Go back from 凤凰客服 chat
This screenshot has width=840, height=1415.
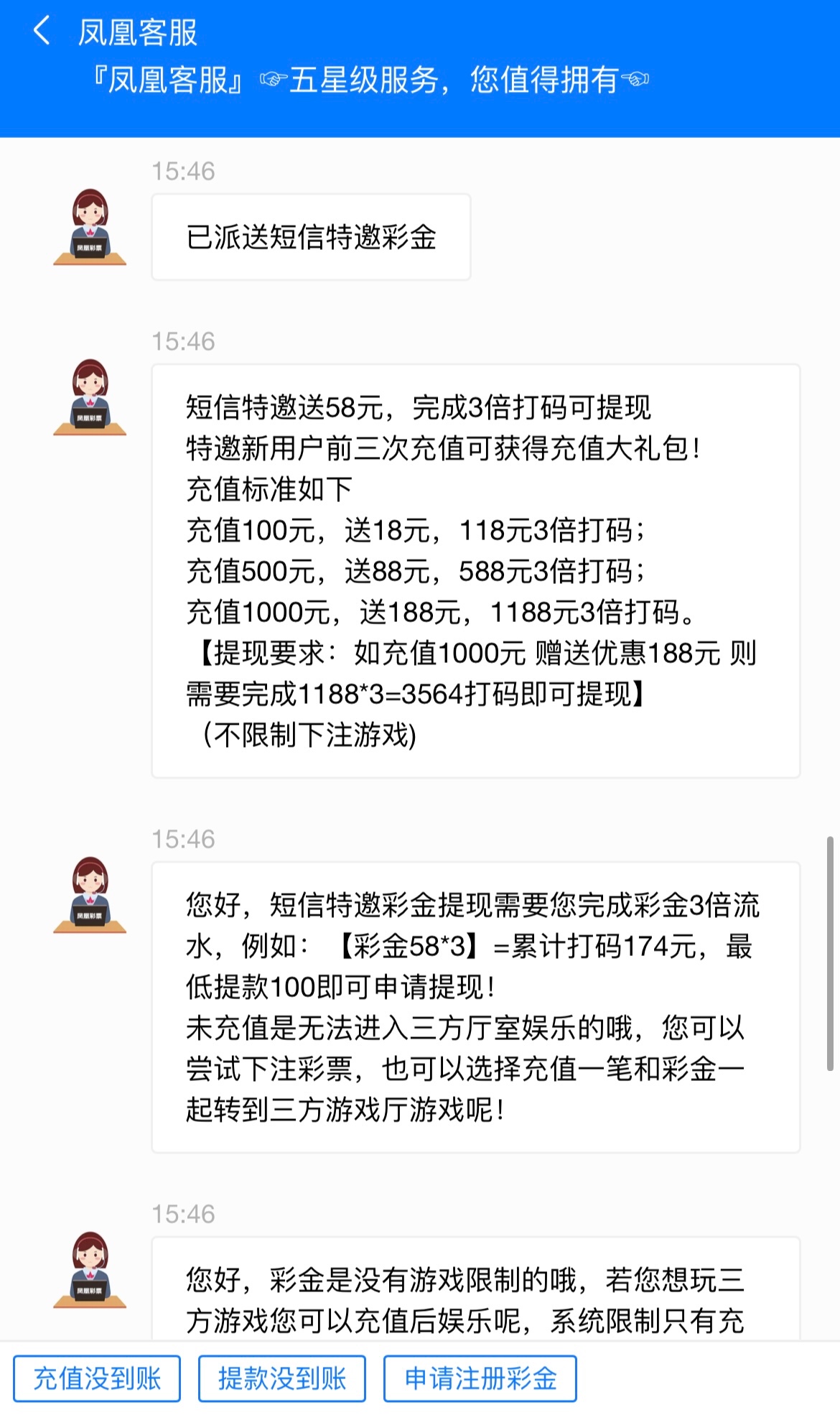[x=42, y=32]
